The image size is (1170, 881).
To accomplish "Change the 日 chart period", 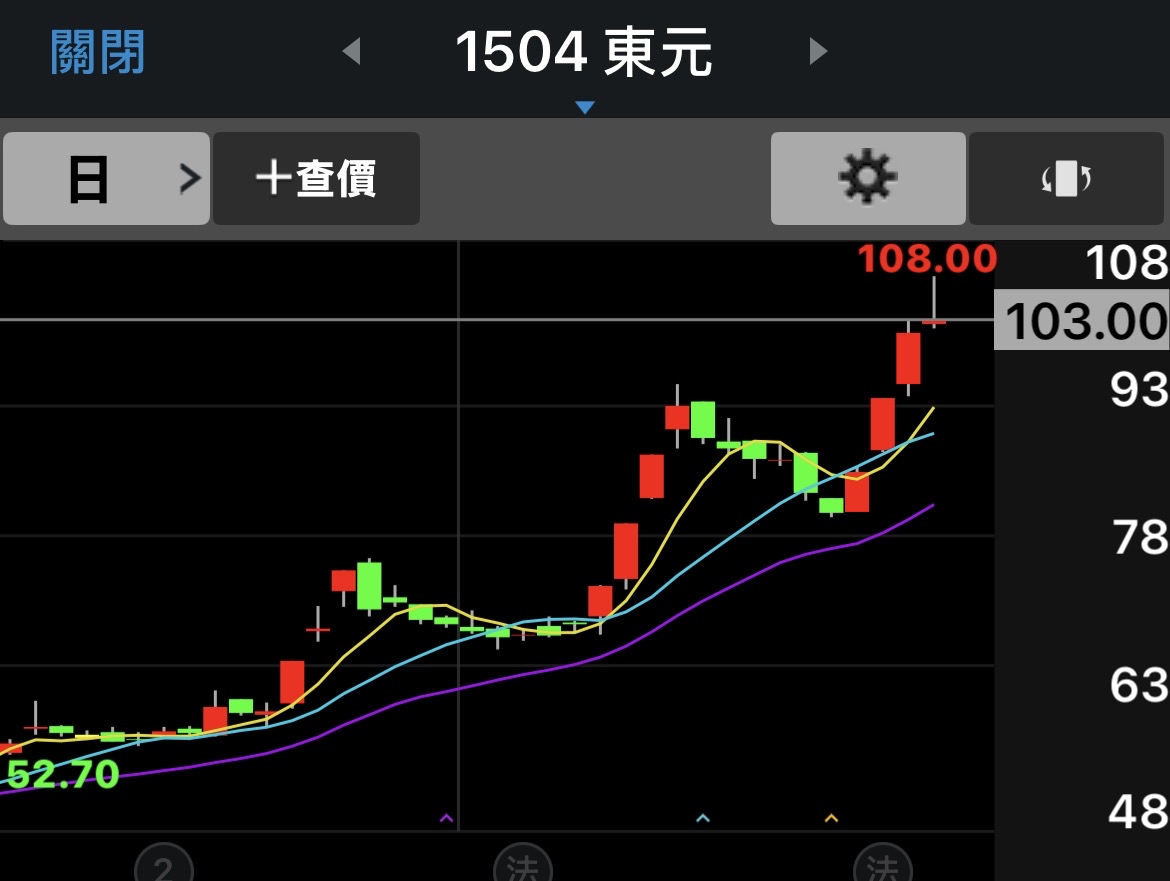I will [x=106, y=179].
